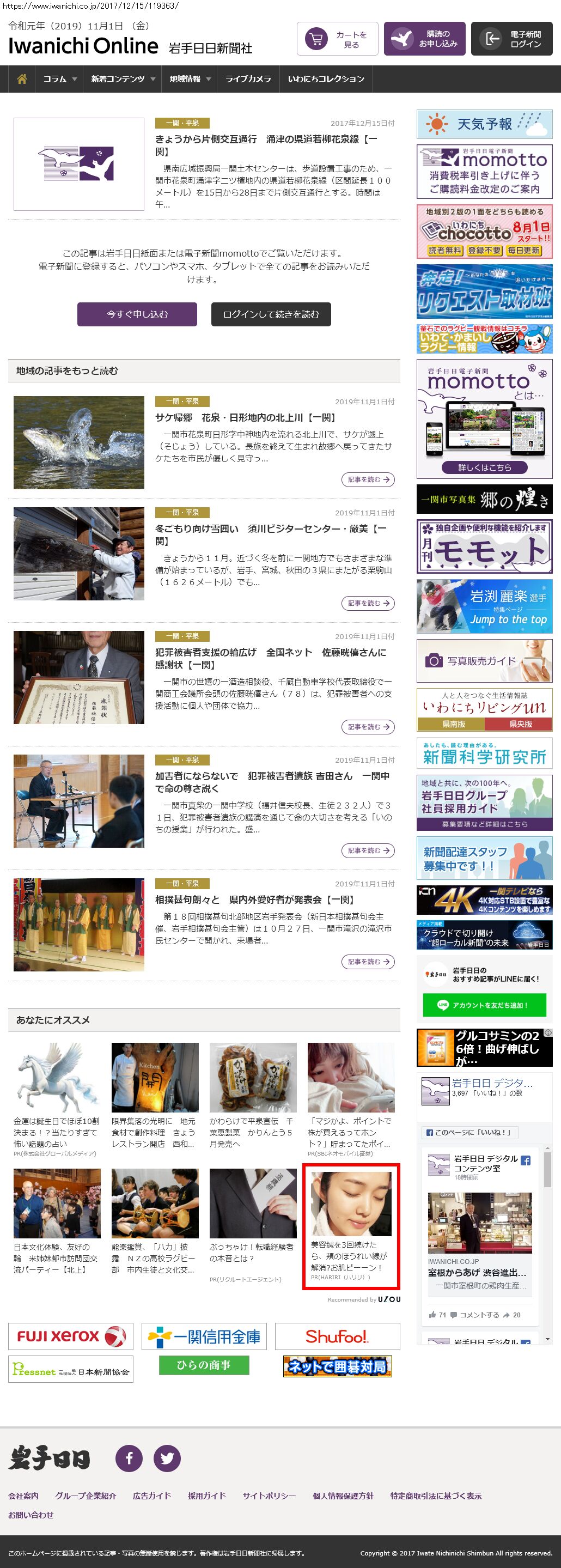The height and width of the screenshot is (1568, 561).
Task: Read the サケ帰郷 article via 記事を読む
Action: pos(368,479)
